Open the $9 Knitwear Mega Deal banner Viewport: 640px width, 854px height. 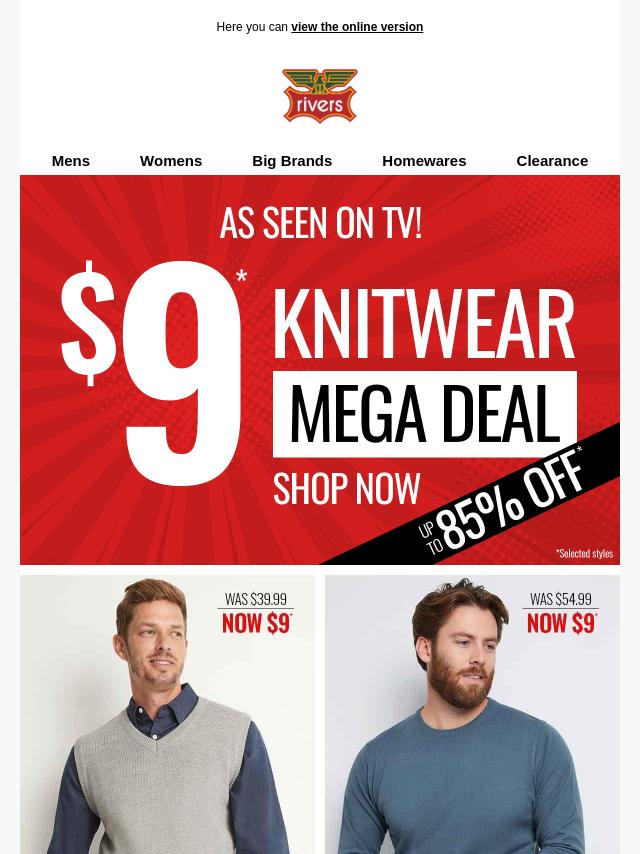coord(320,370)
